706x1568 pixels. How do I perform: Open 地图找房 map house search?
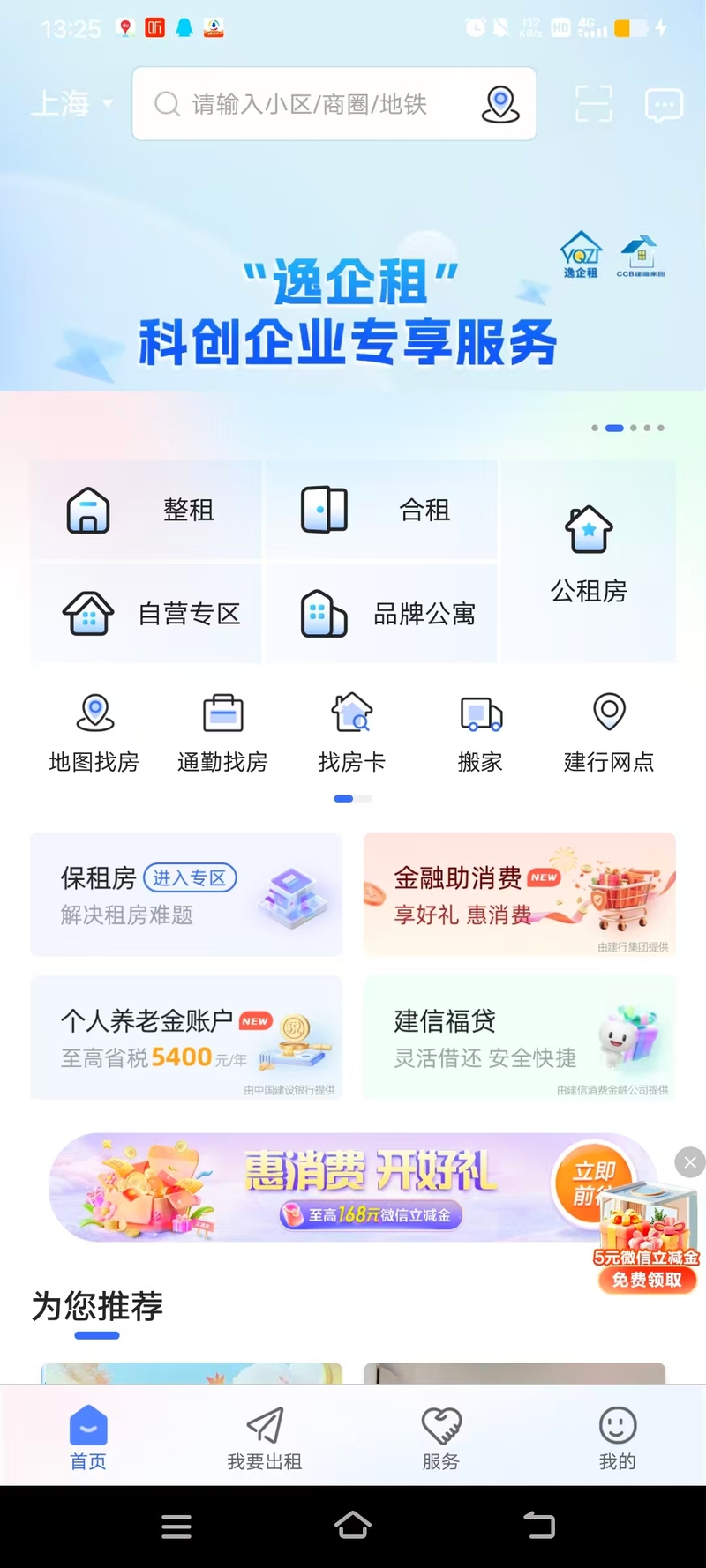(94, 732)
